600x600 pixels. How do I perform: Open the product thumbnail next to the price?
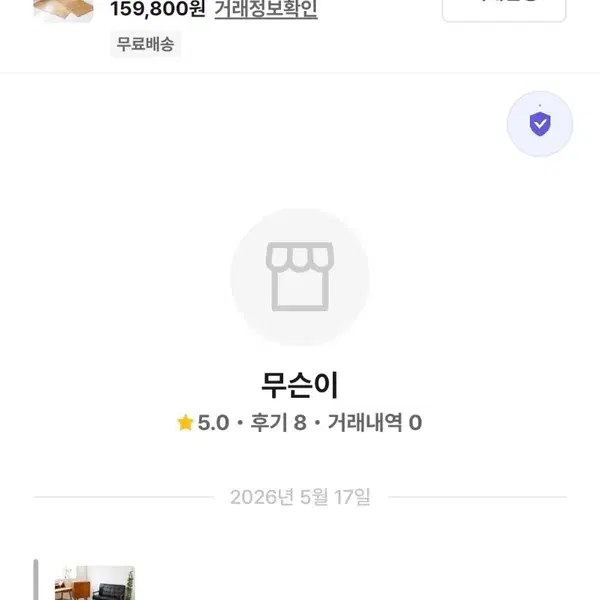[63, 10]
